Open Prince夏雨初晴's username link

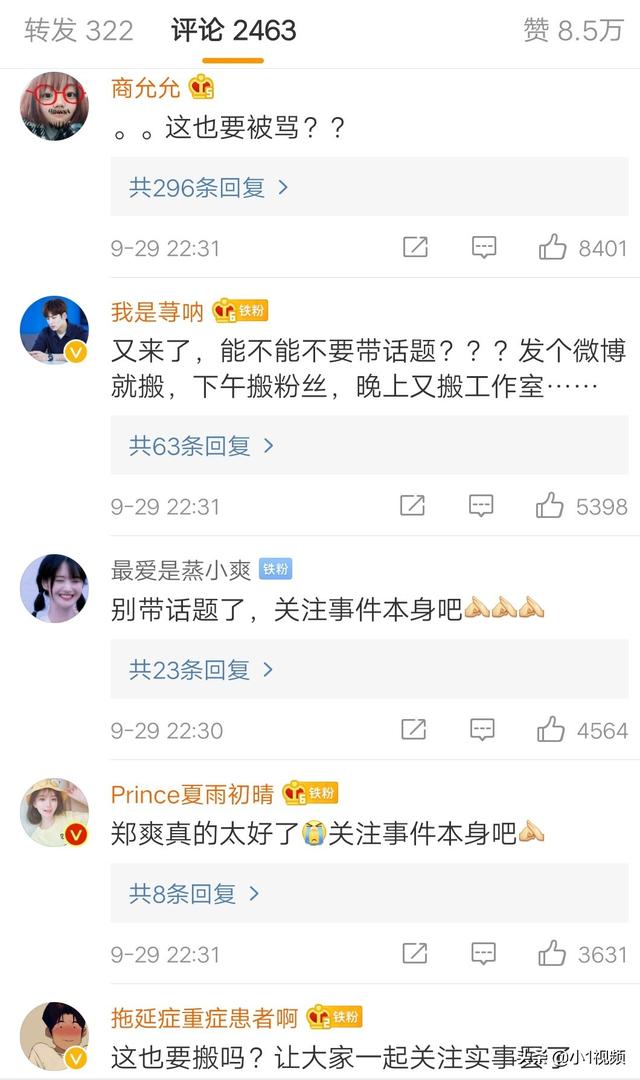click(x=192, y=794)
